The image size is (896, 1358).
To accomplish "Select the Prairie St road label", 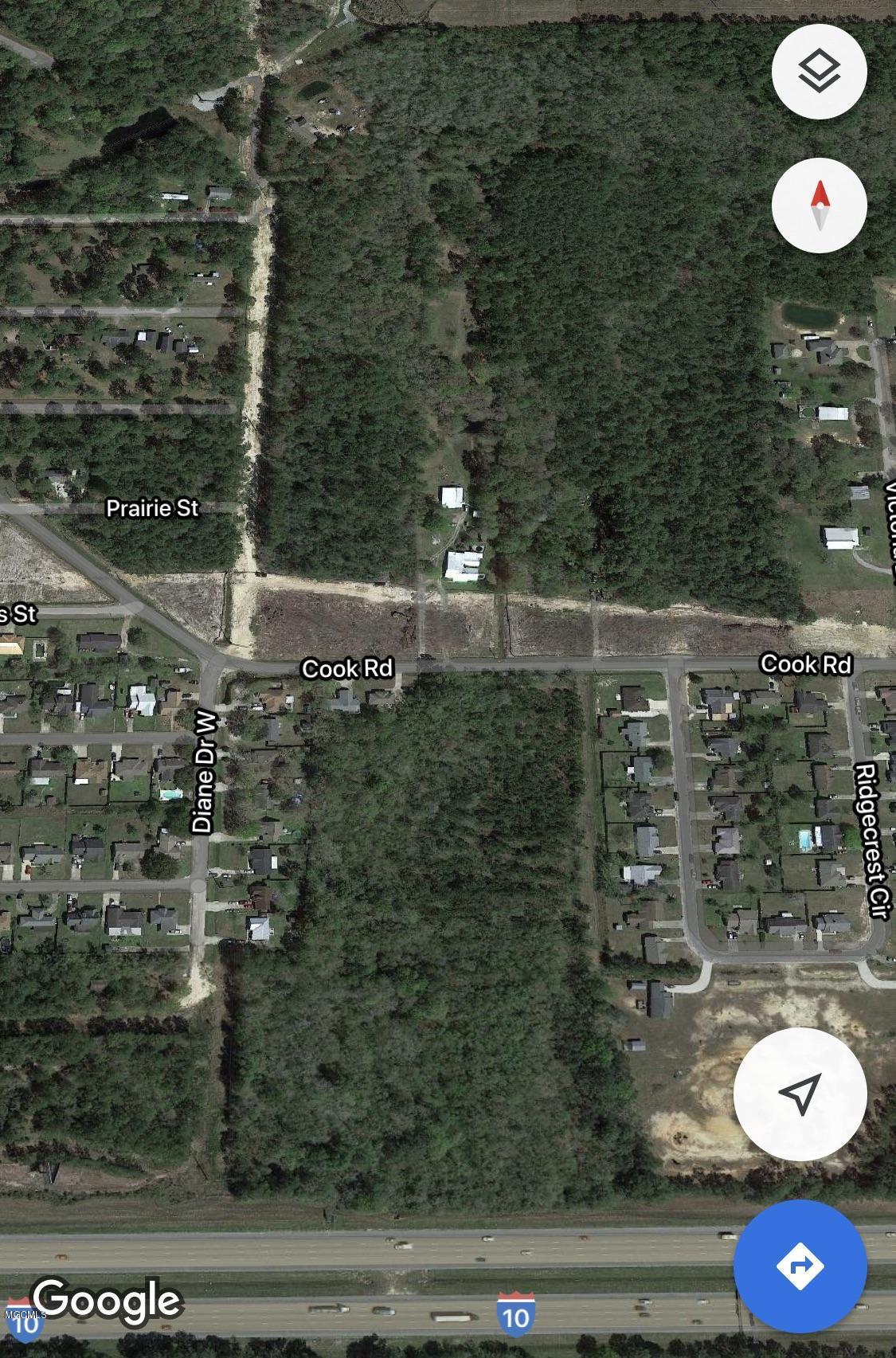I will tap(153, 508).
